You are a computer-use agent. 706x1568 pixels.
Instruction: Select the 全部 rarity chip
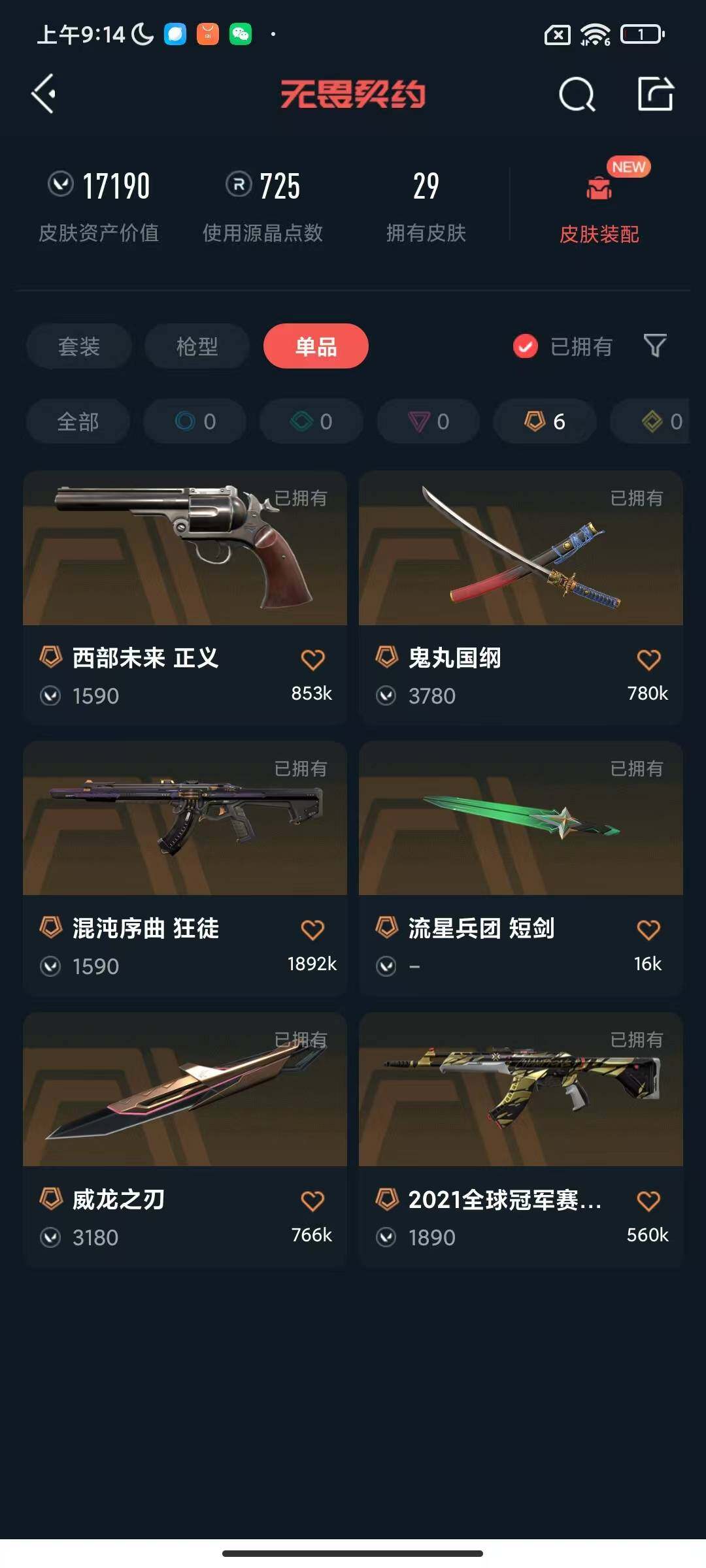coord(78,422)
